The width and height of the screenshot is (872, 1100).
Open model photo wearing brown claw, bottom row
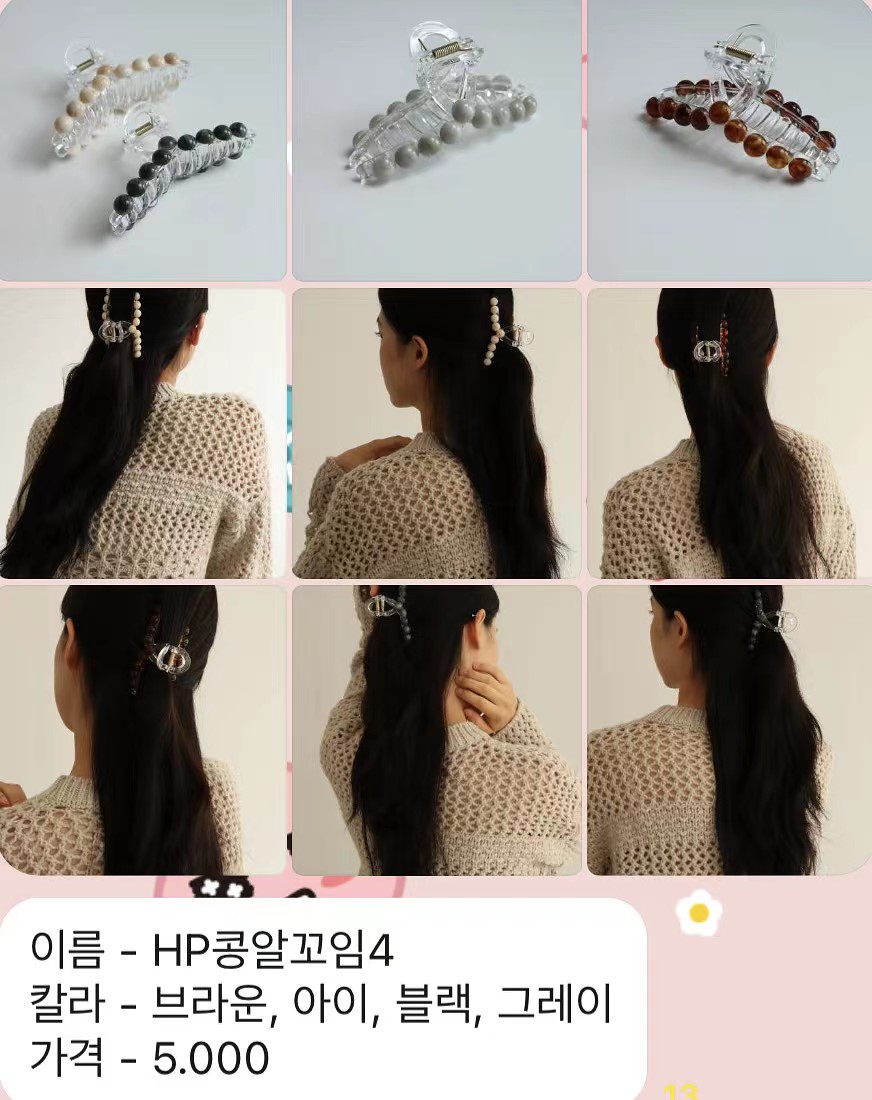(x=142, y=730)
